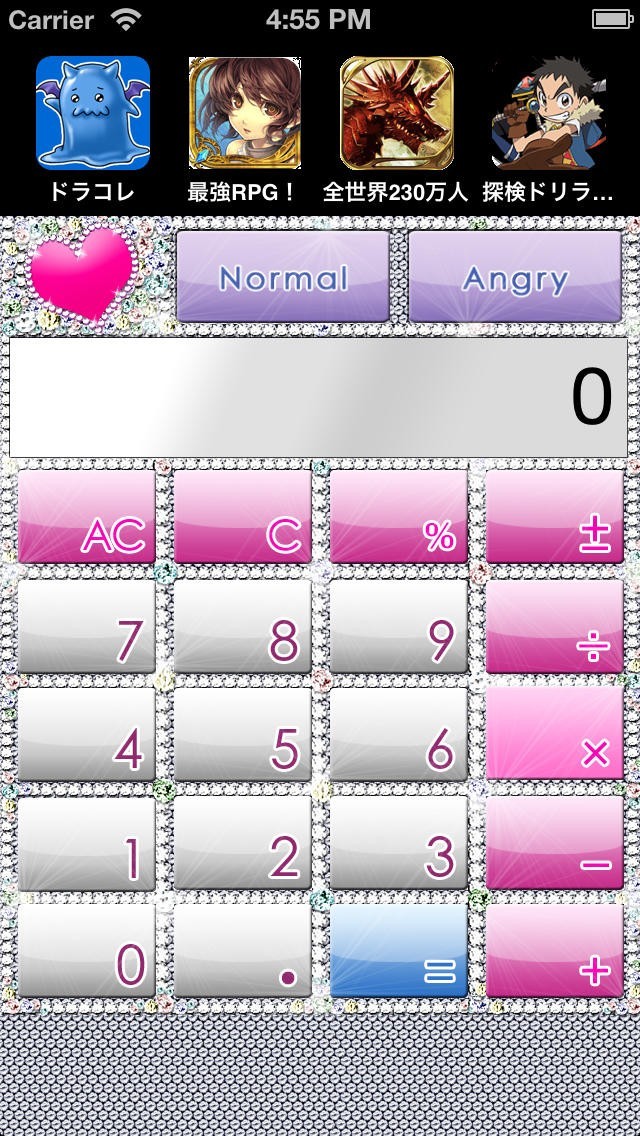Toggle the sign with plus-minus key

click(x=555, y=517)
